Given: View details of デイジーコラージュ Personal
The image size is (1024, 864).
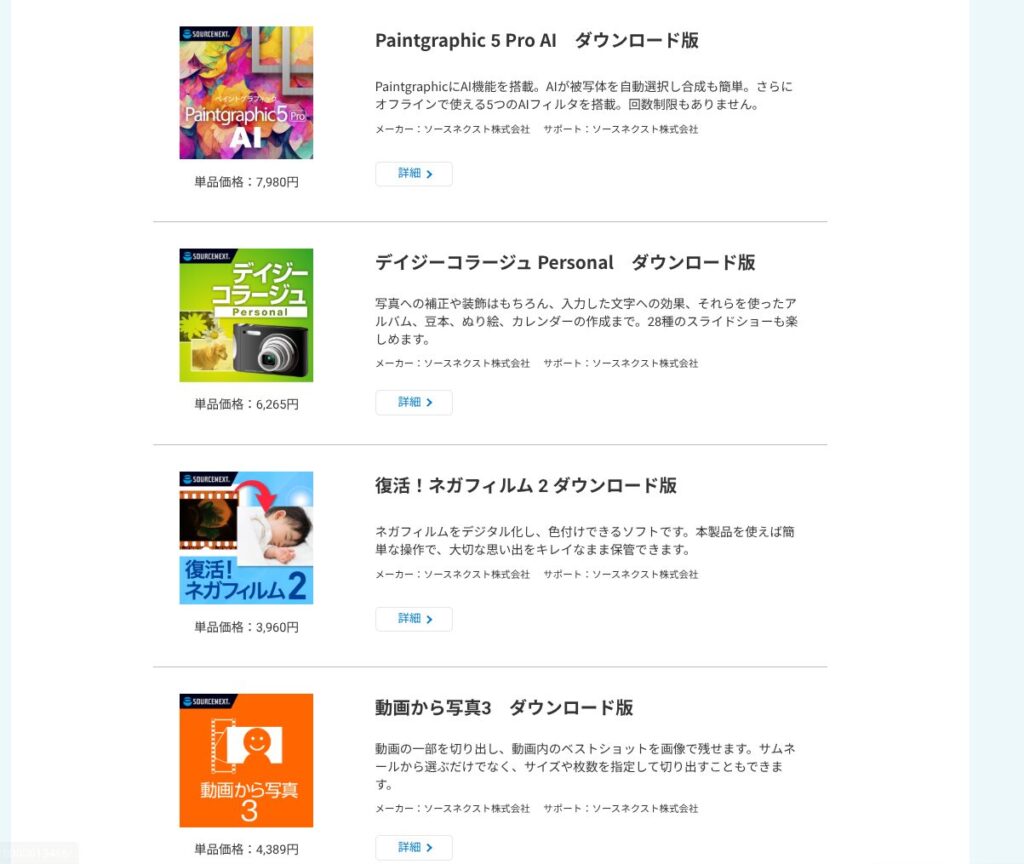Looking at the screenshot, I should [414, 402].
